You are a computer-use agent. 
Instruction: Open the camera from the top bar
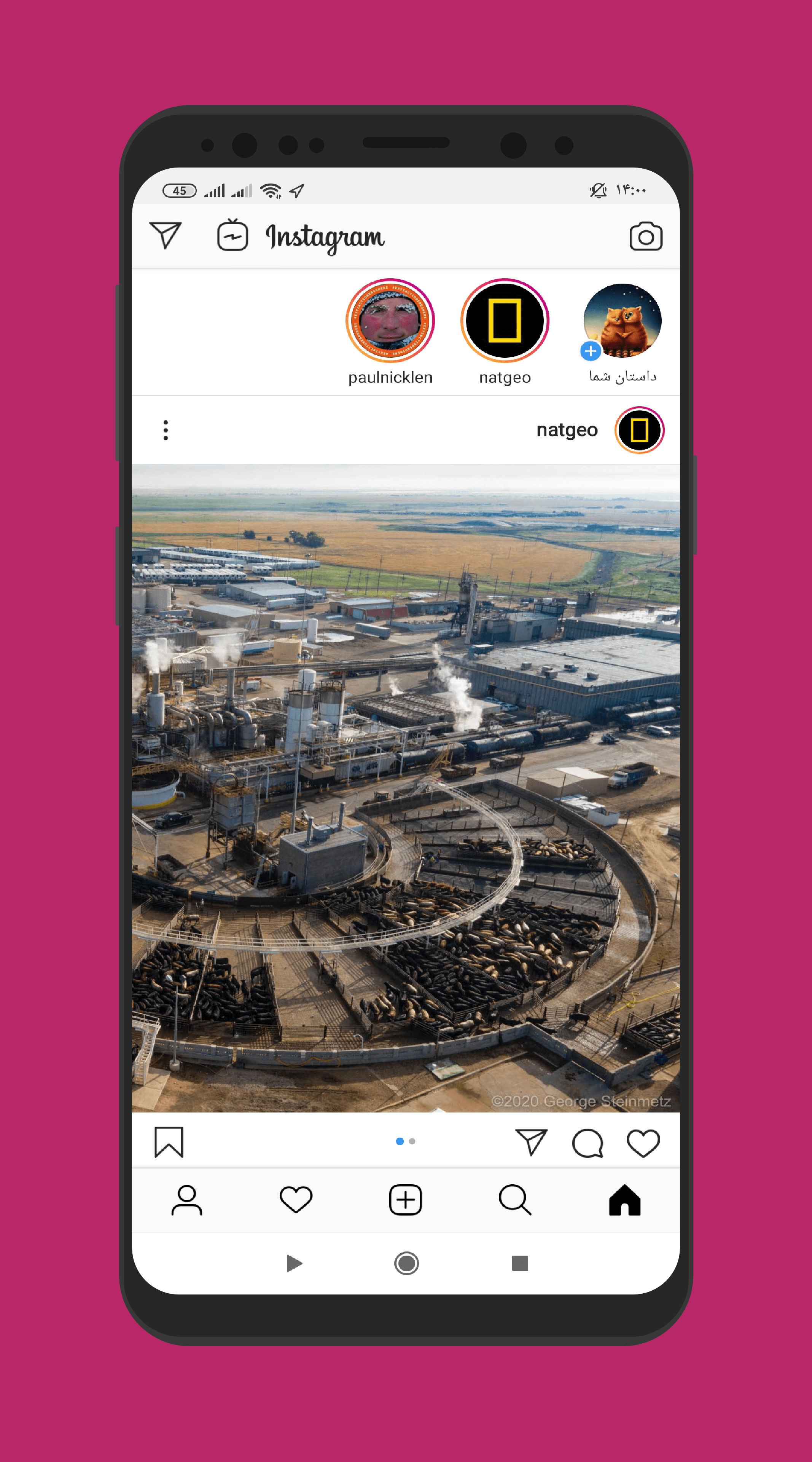coord(645,236)
